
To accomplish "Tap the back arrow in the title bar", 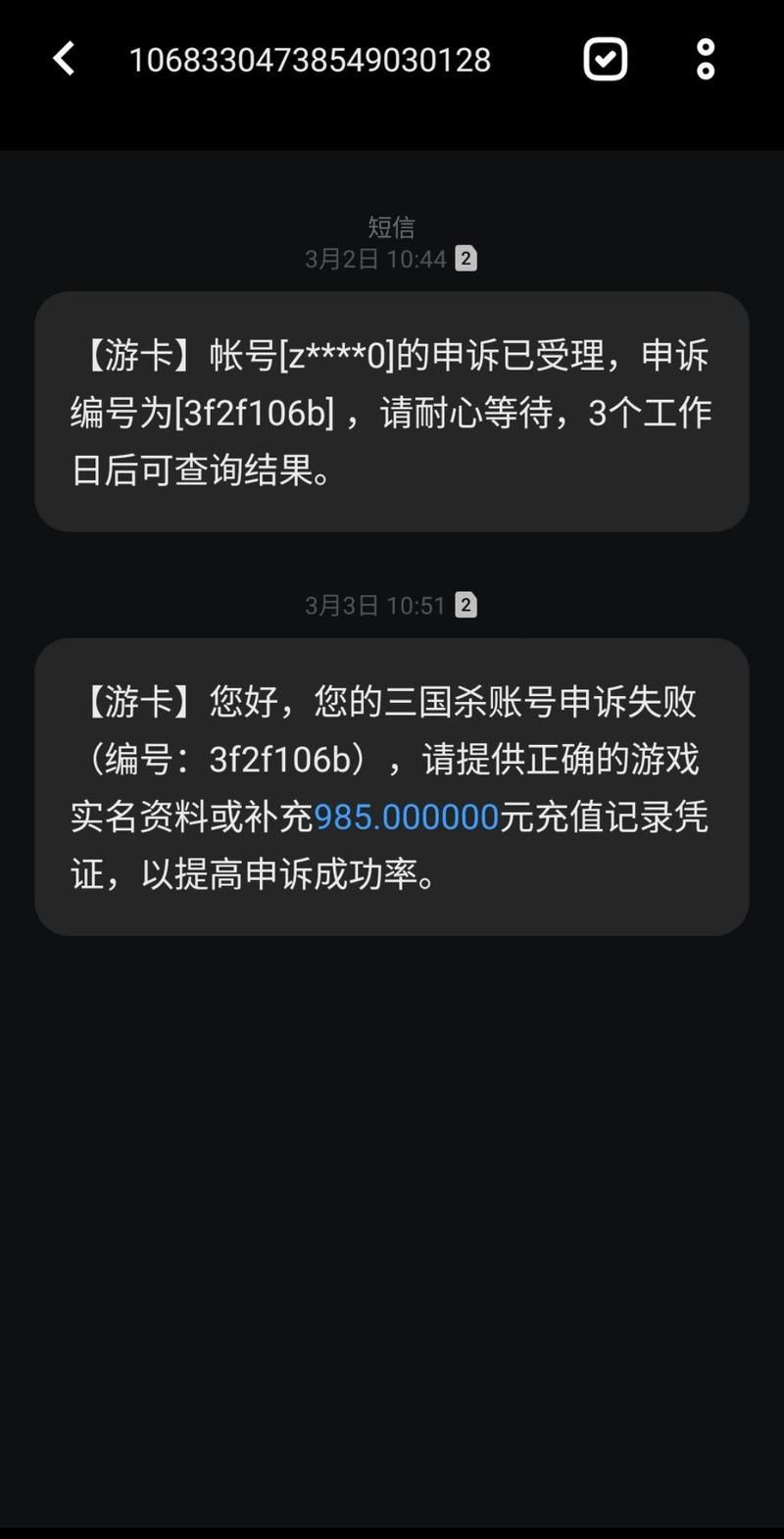I will coord(63,59).
